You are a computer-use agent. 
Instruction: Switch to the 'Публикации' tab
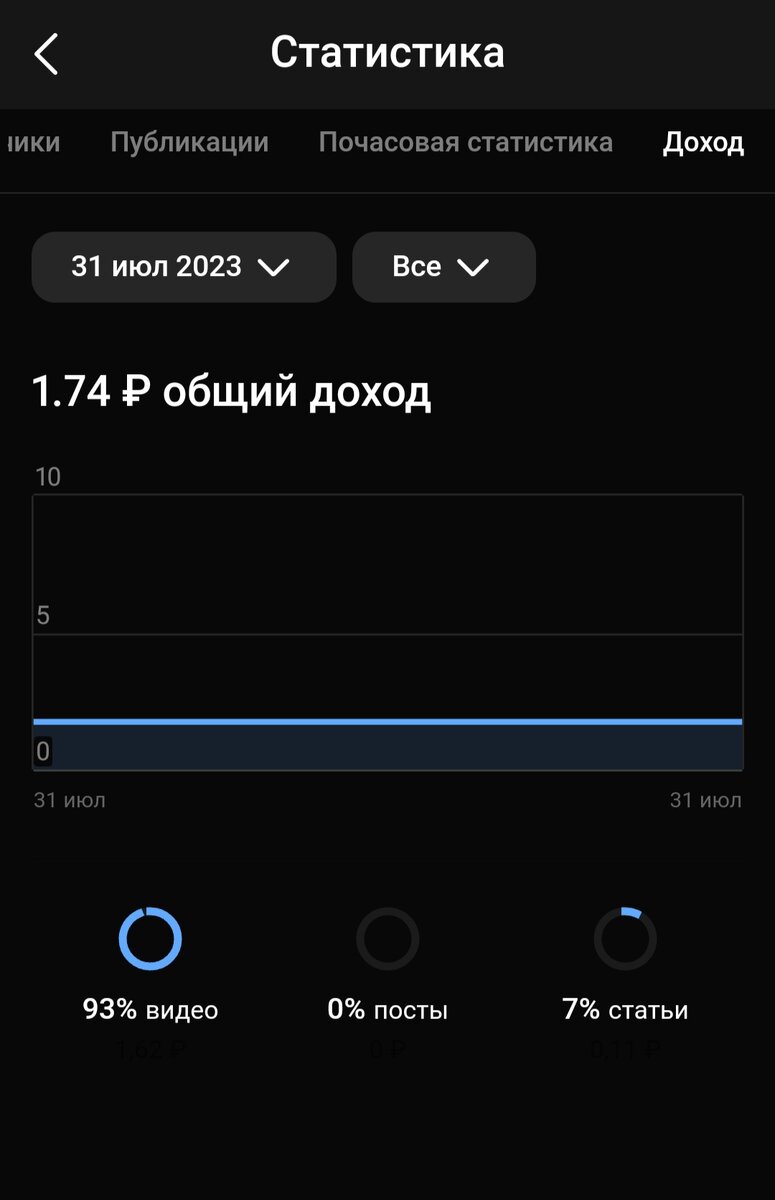coord(189,142)
